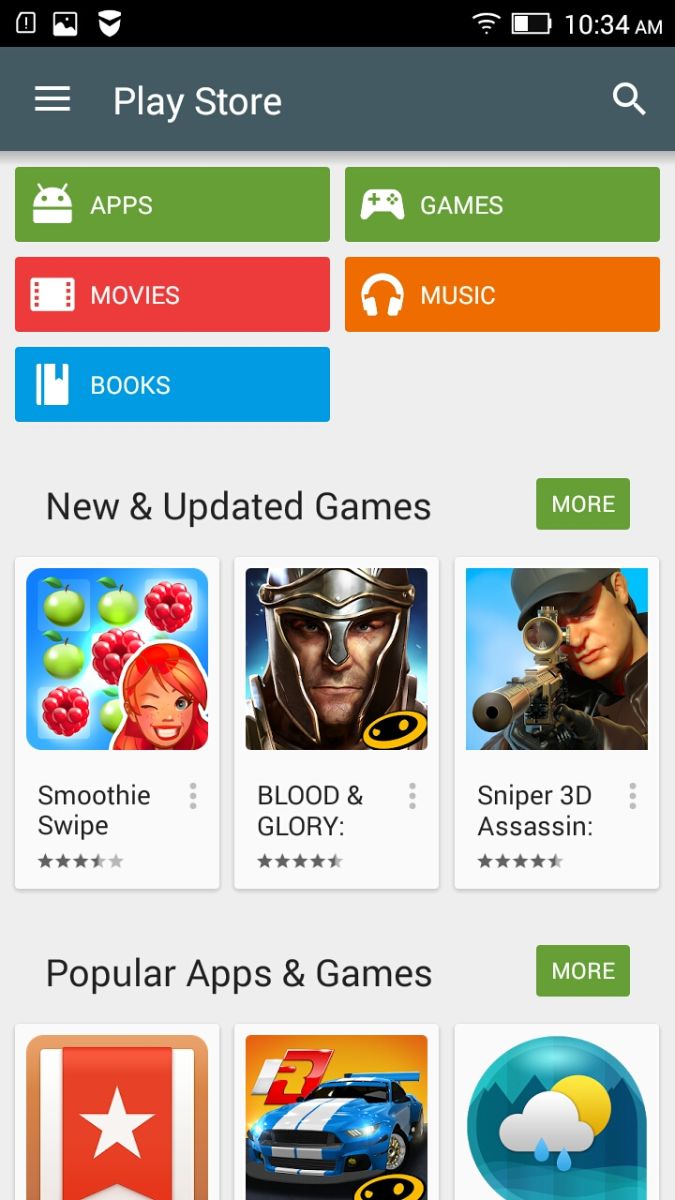
Task: Browse the Apps category
Action: pos(172,205)
